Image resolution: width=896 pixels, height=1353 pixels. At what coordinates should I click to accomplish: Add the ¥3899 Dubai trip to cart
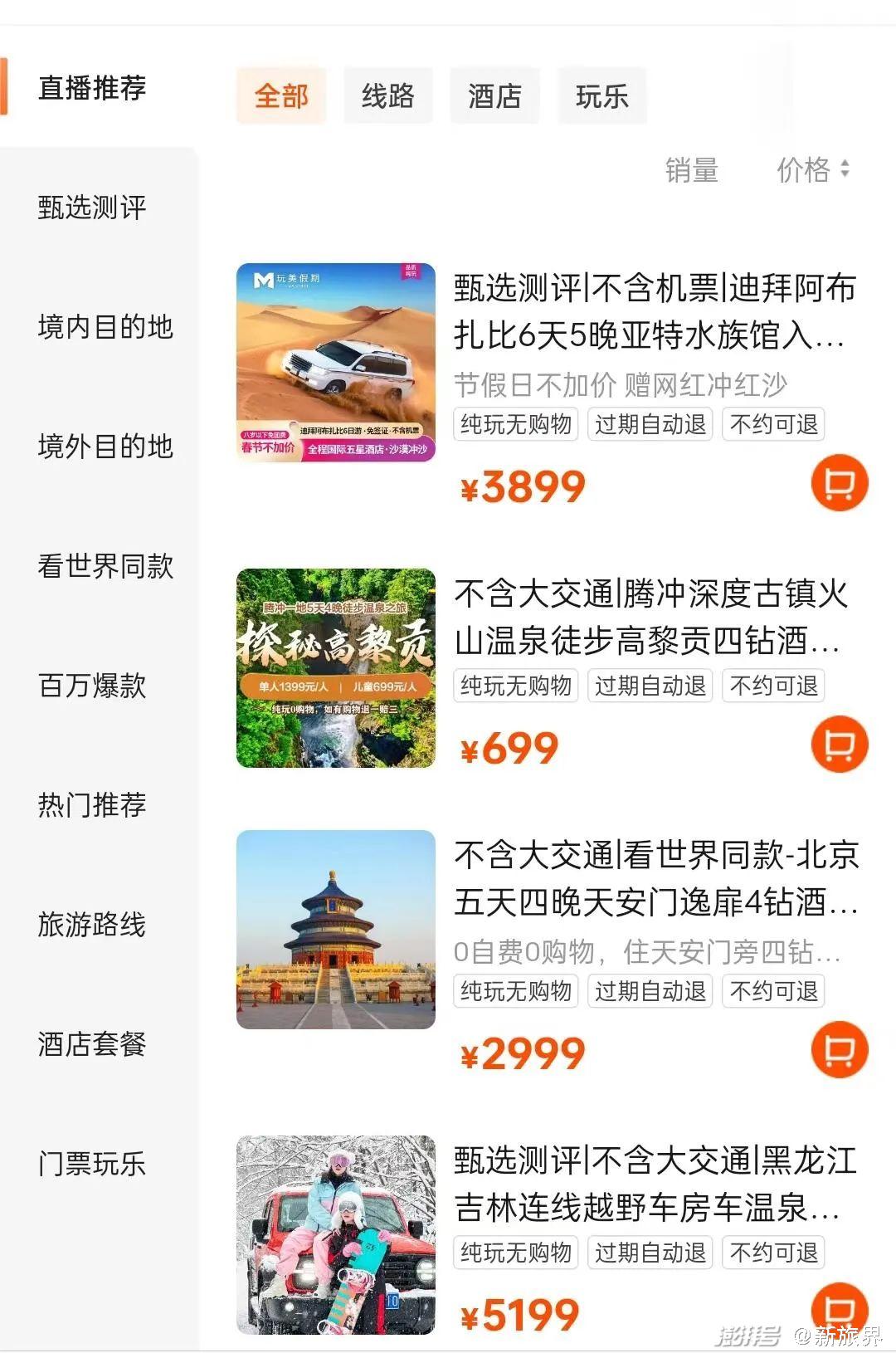[839, 483]
